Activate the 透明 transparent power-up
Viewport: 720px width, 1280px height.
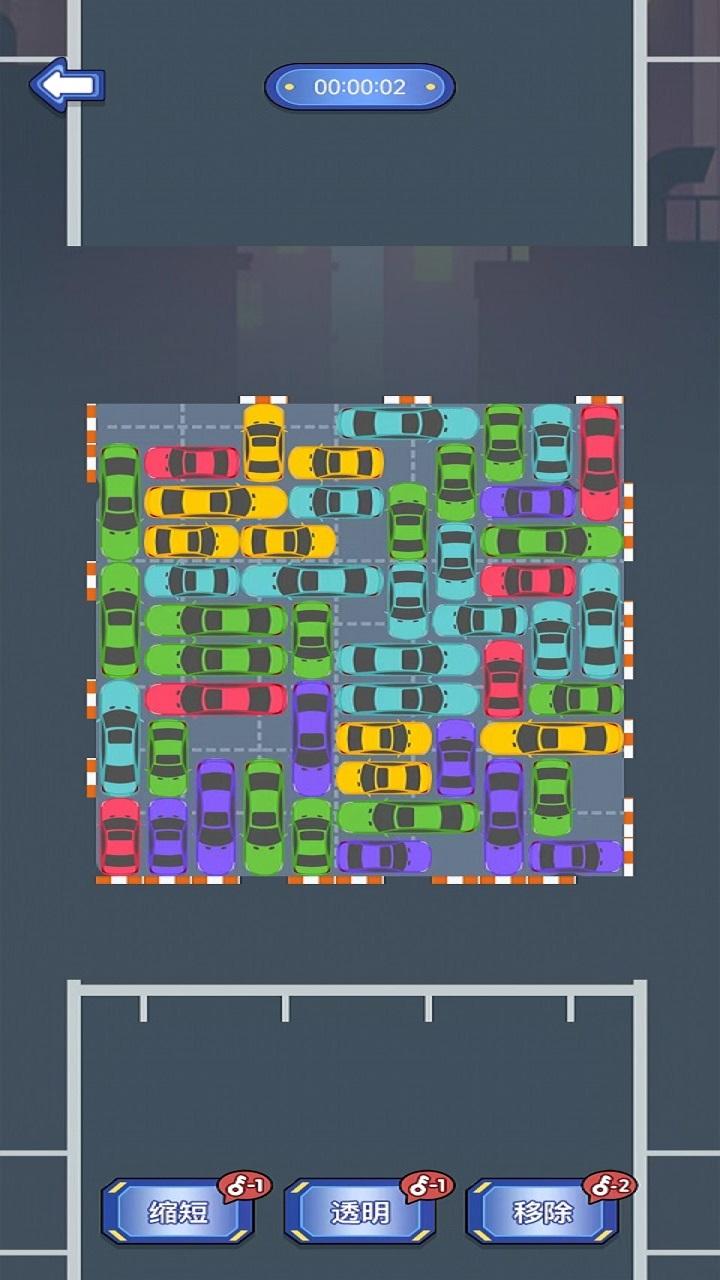click(x=360, y=1212)
